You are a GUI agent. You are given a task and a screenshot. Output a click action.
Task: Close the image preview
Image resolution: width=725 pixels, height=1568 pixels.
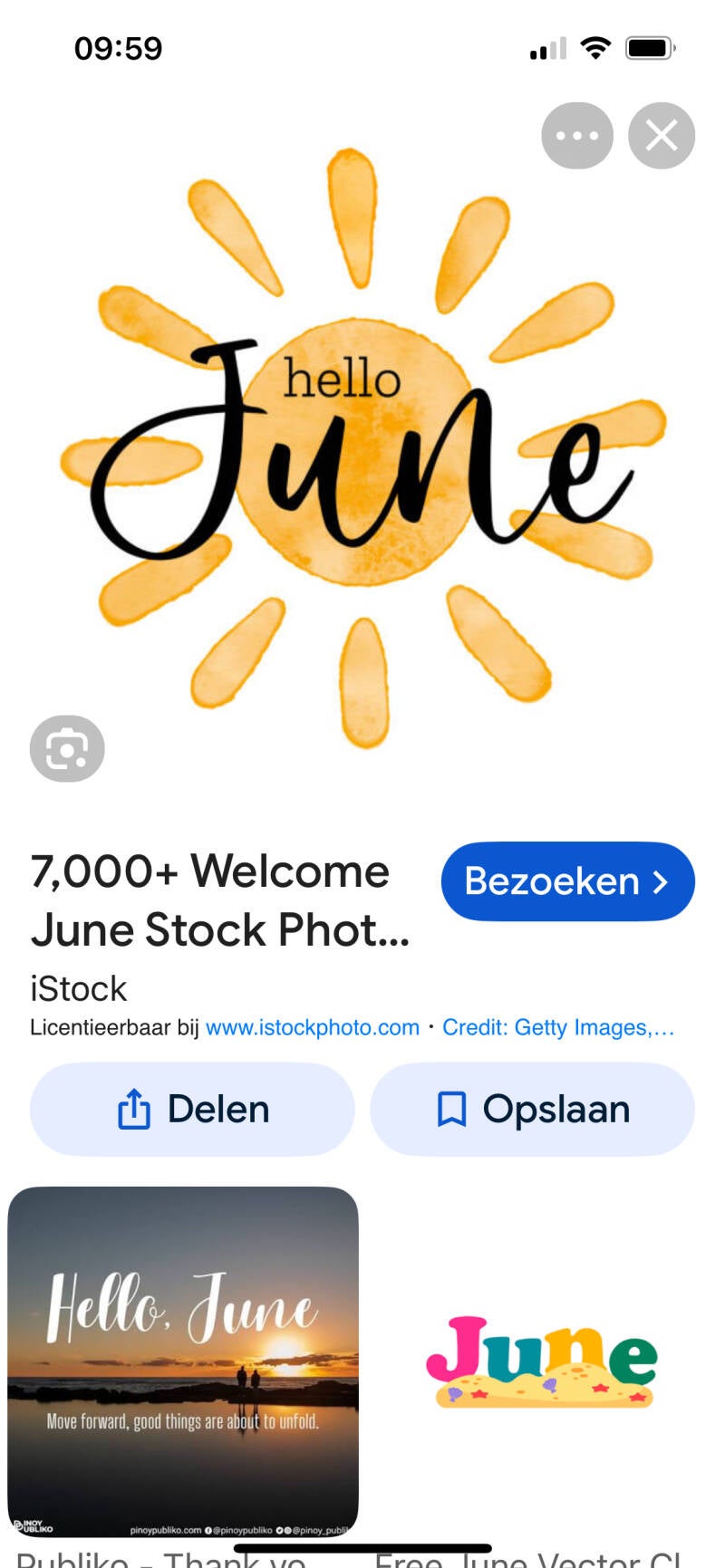coord(662,136)
